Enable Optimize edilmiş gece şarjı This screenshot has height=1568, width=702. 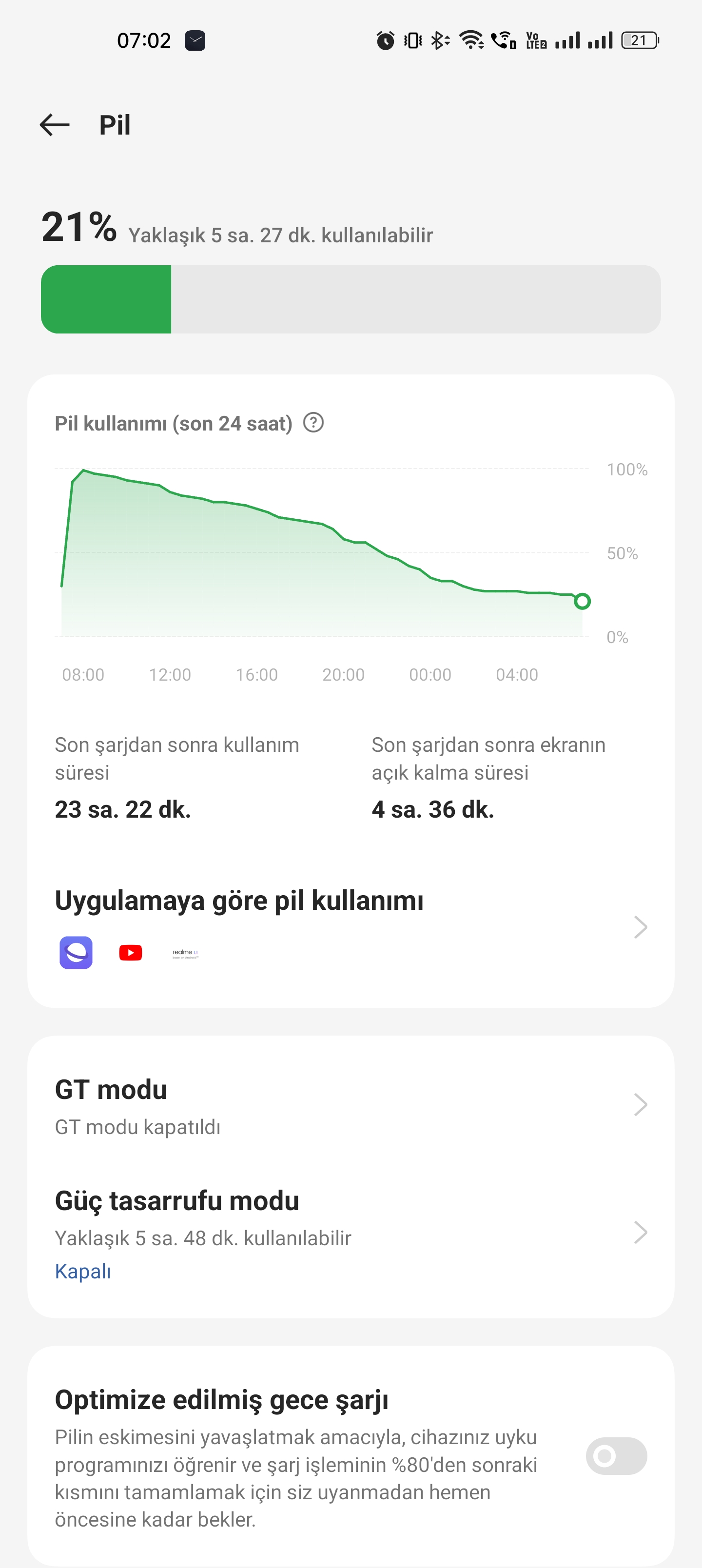[616, 1456]
